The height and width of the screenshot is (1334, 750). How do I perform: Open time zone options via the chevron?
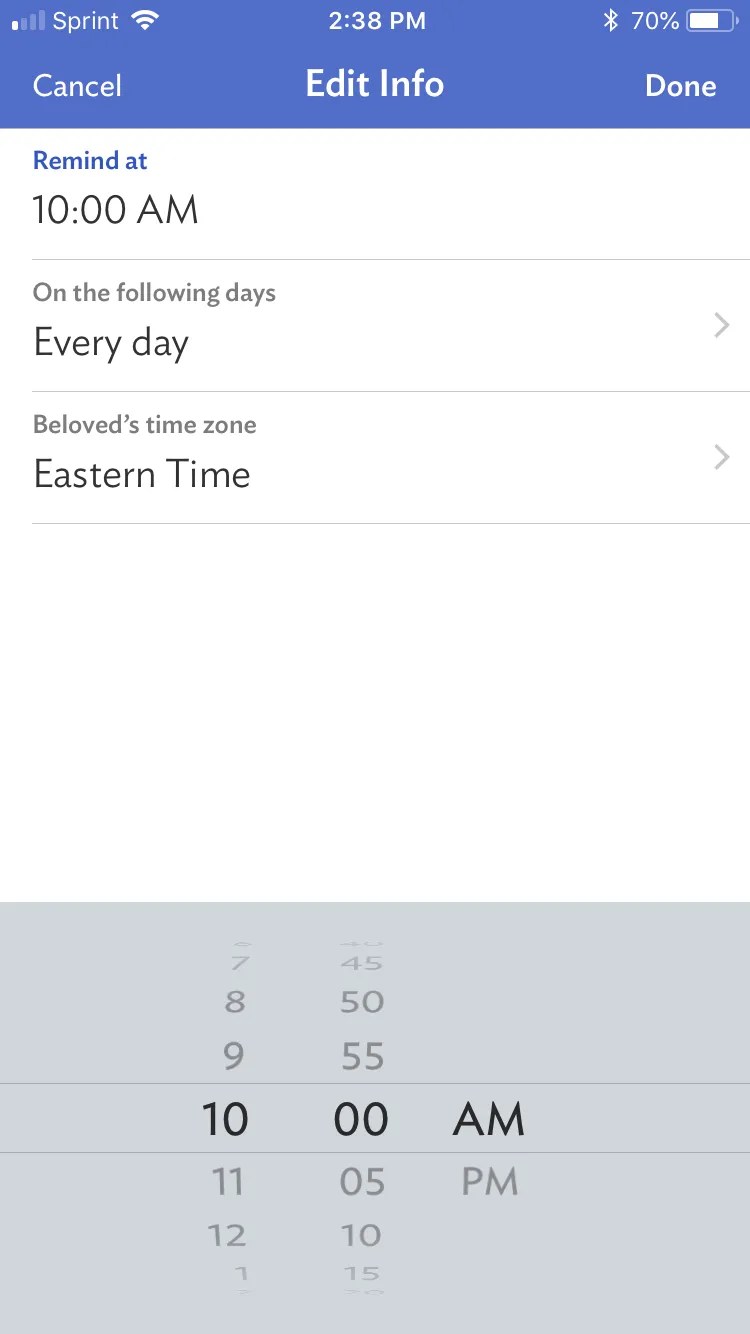tap(721, 457)
